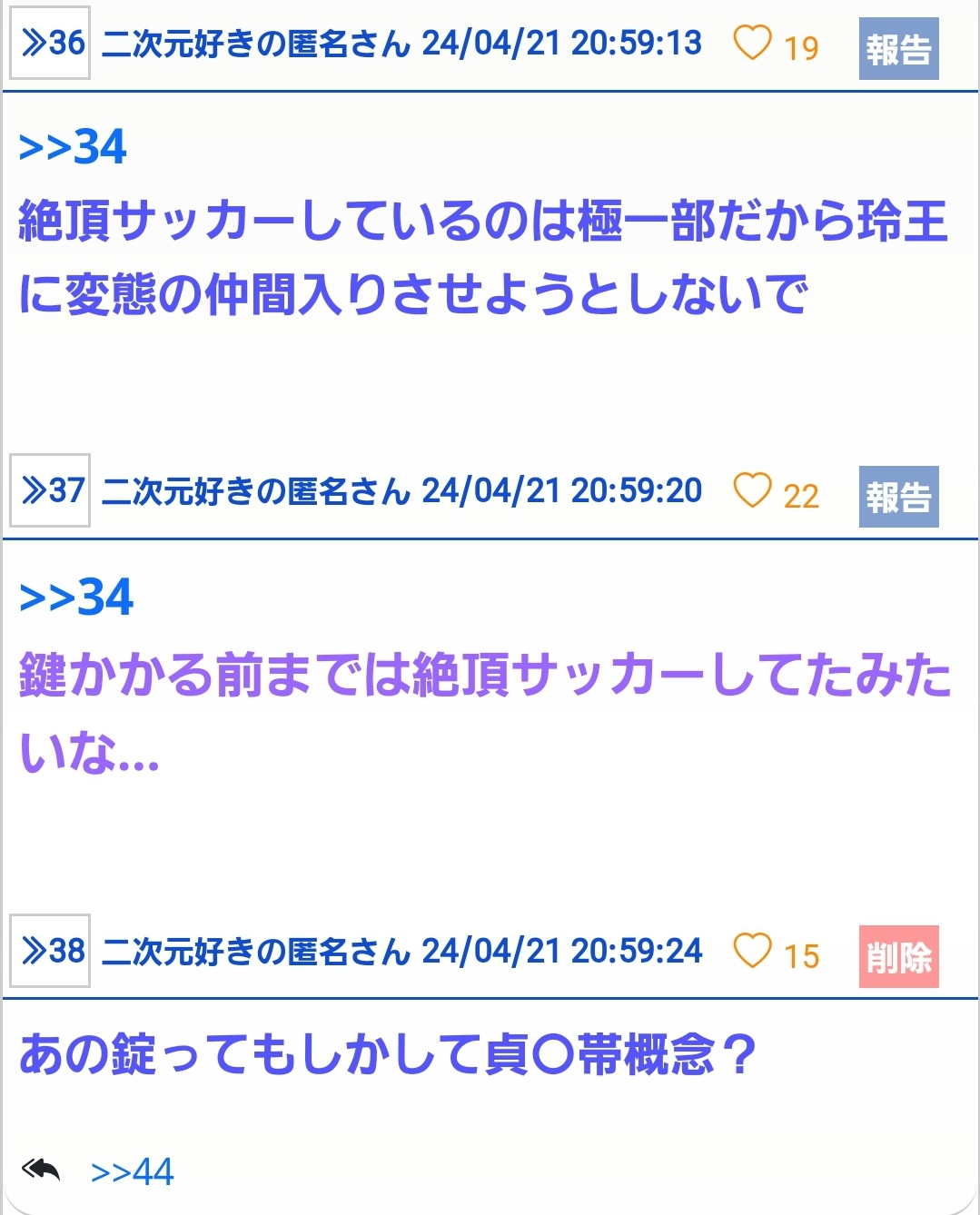Like post 38 with the heart icon
The image size is (980, 1215).
click(752, 951)
